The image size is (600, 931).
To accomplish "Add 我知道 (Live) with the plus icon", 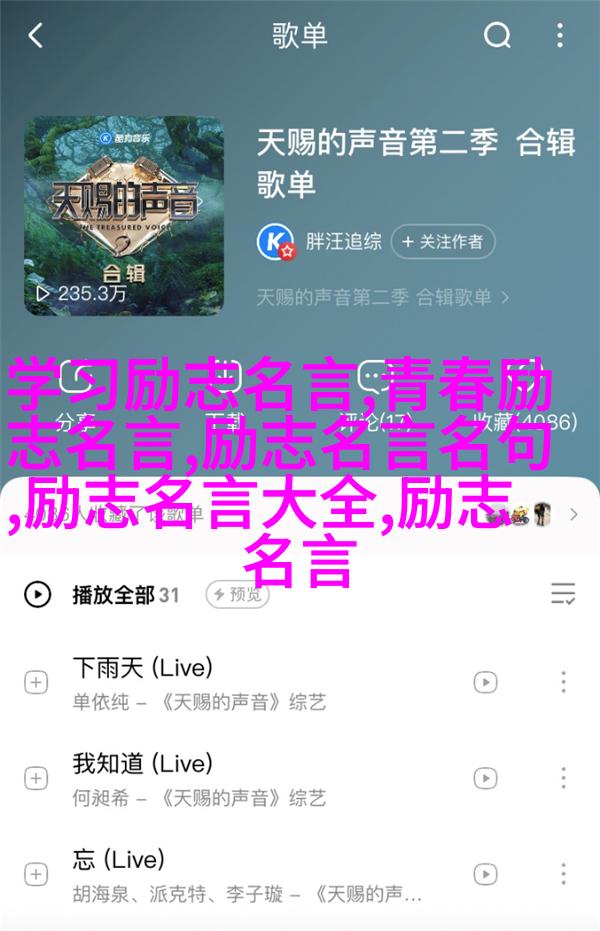I will [x=36, y=777].
